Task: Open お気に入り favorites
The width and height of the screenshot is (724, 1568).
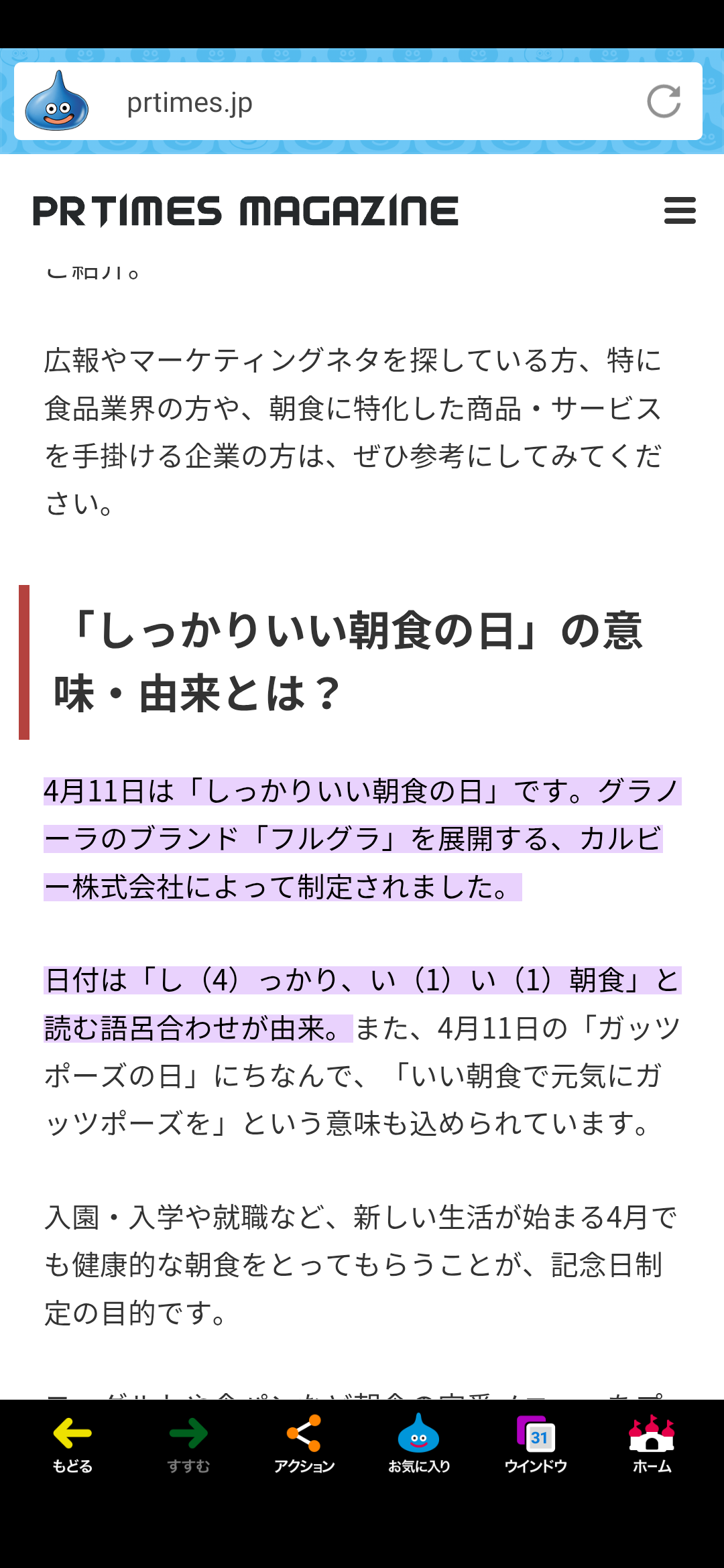Action: point(419,1444)
